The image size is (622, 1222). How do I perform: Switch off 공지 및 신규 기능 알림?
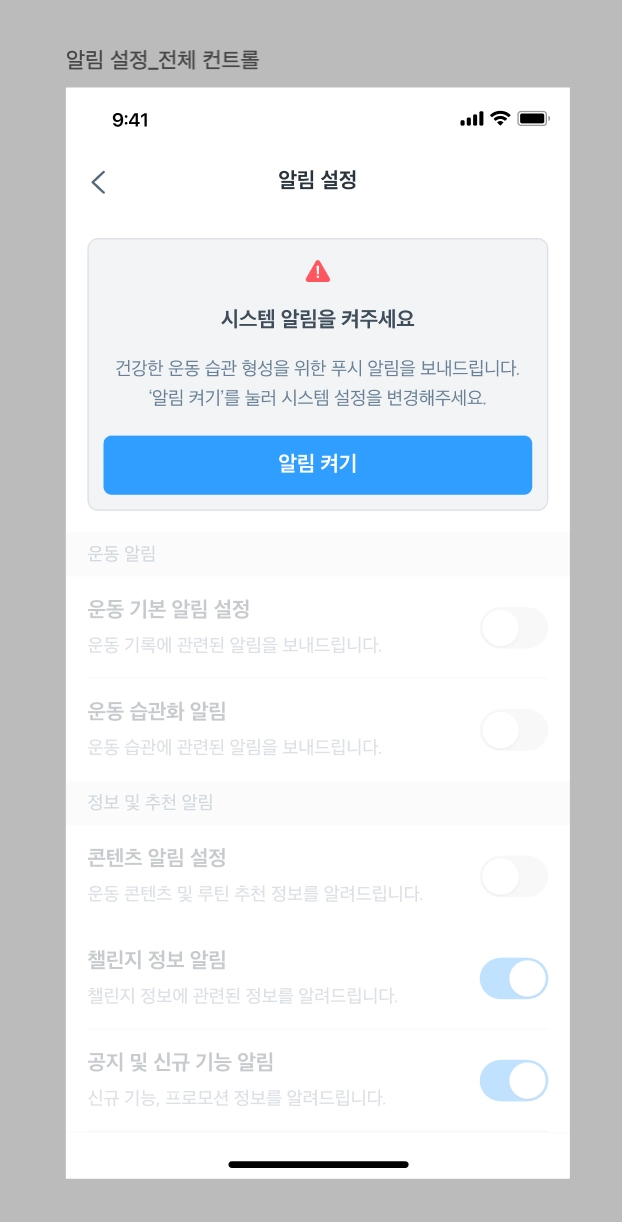click(x=514, y=1080)
